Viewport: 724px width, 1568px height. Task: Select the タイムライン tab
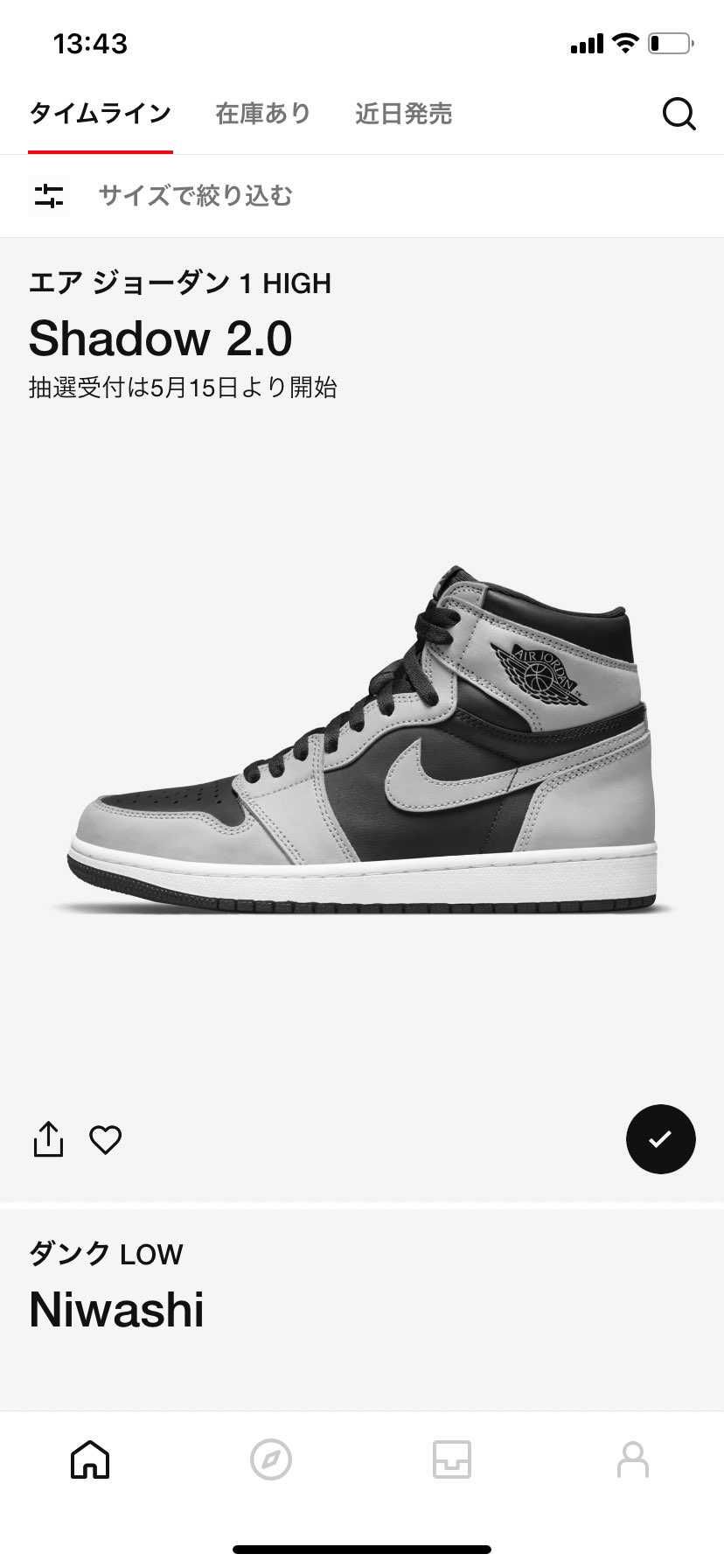coord(101,114)
